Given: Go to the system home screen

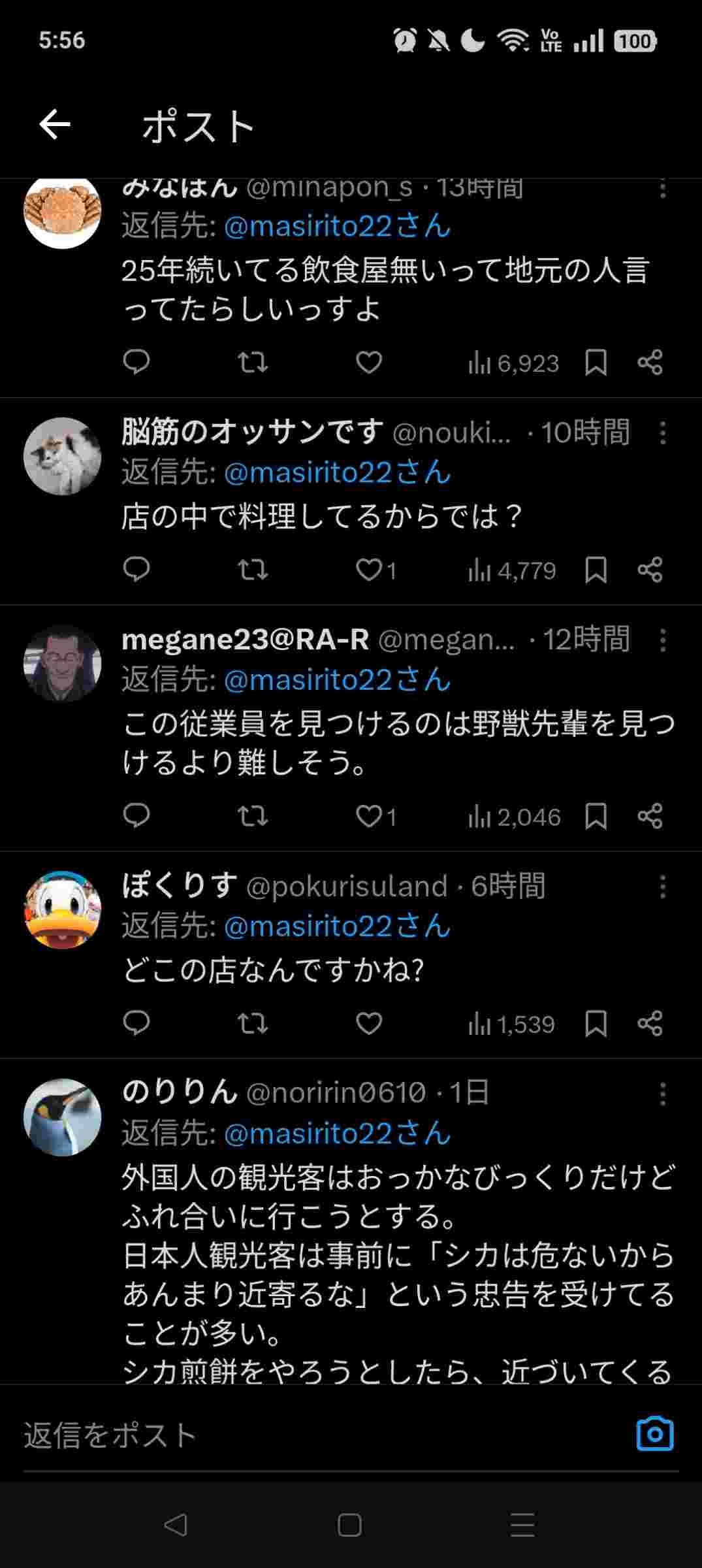Looking at the screenshot, I should 350,1525.
